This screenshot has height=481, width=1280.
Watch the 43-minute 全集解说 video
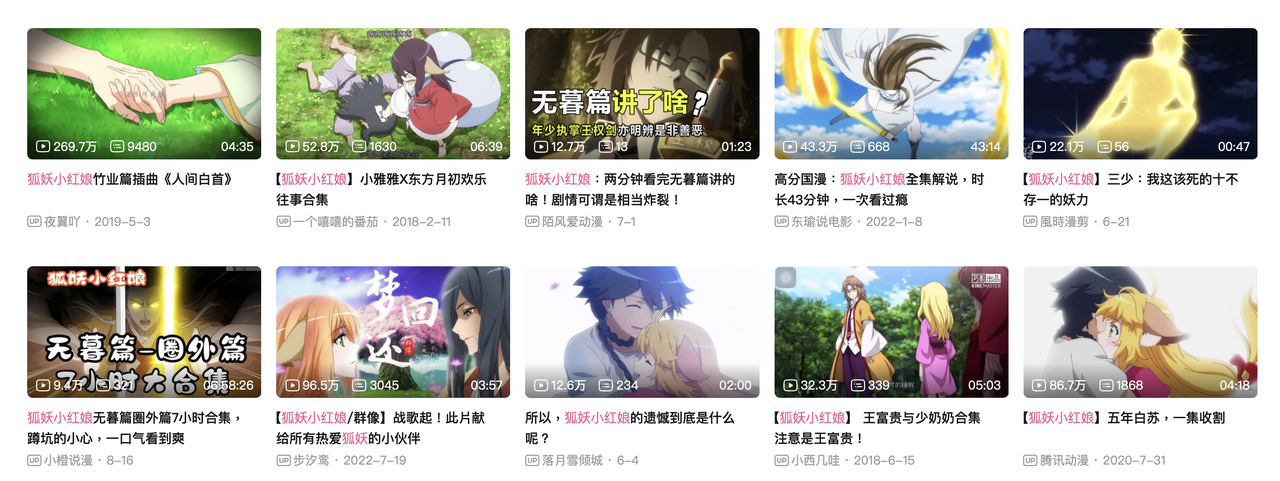891,94
